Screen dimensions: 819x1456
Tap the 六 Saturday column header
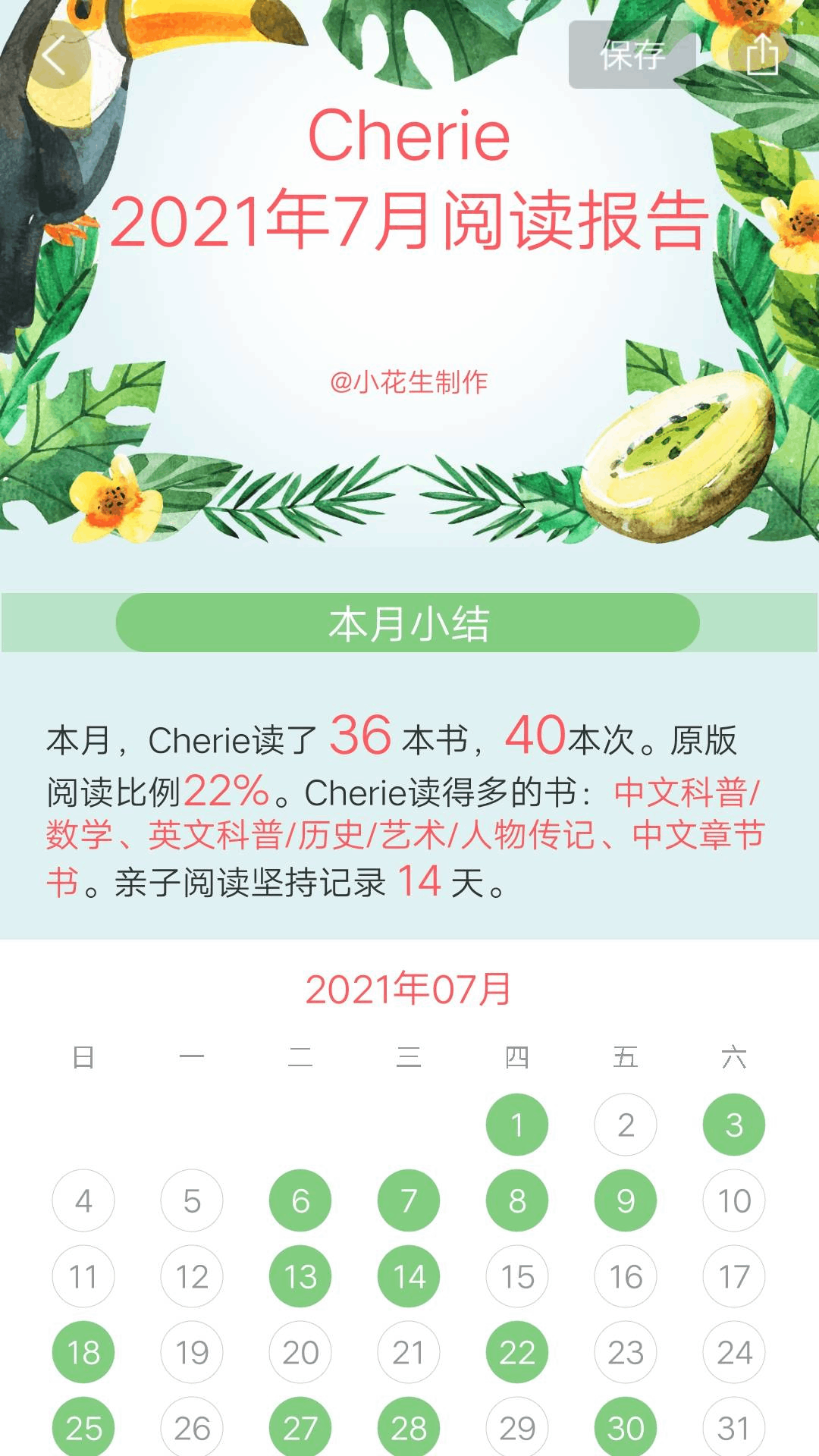(x=733, y=1054)
